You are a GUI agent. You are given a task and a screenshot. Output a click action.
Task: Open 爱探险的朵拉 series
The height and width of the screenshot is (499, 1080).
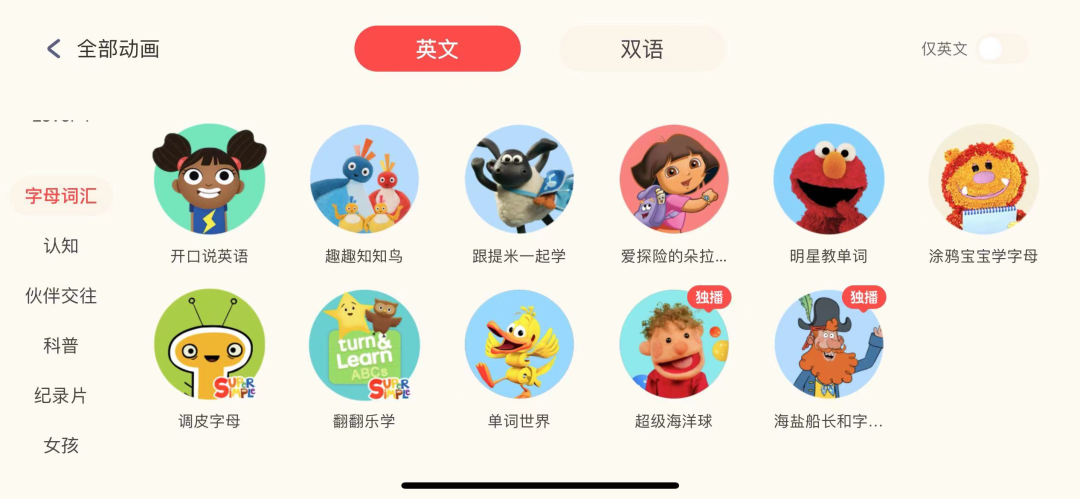[x=674, y=180]
